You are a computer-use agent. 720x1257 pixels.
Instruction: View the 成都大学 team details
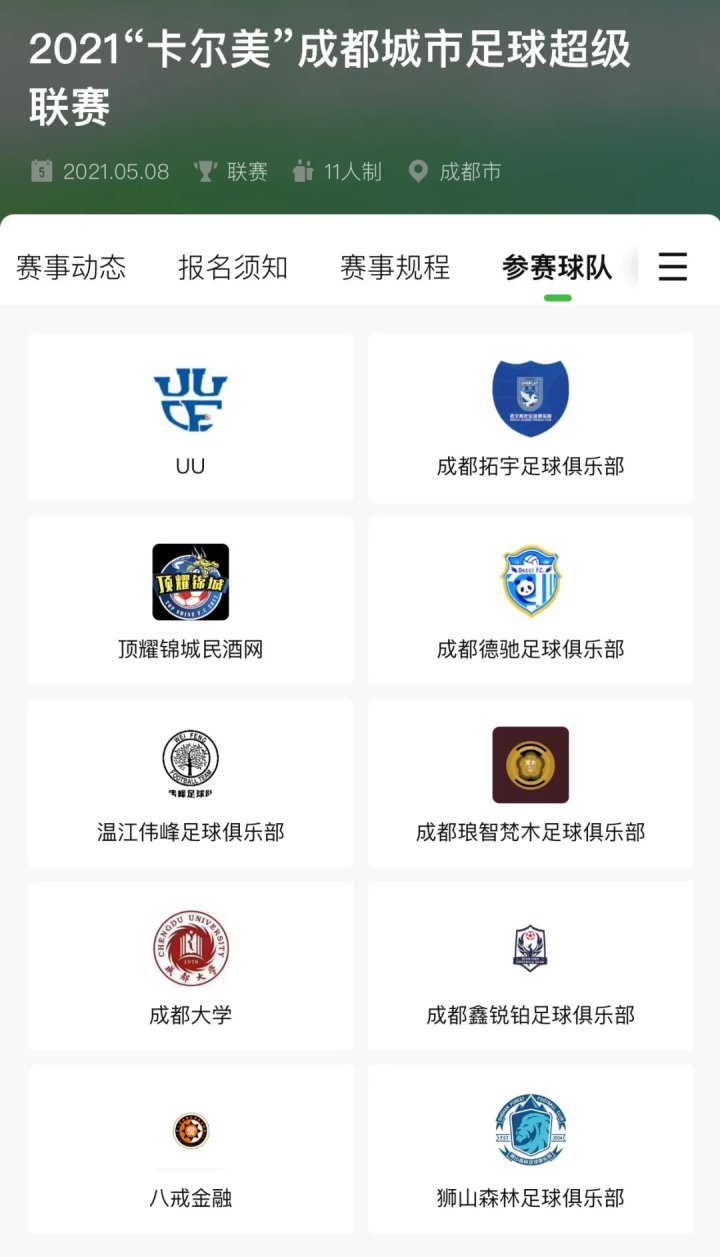click(191, 966)
